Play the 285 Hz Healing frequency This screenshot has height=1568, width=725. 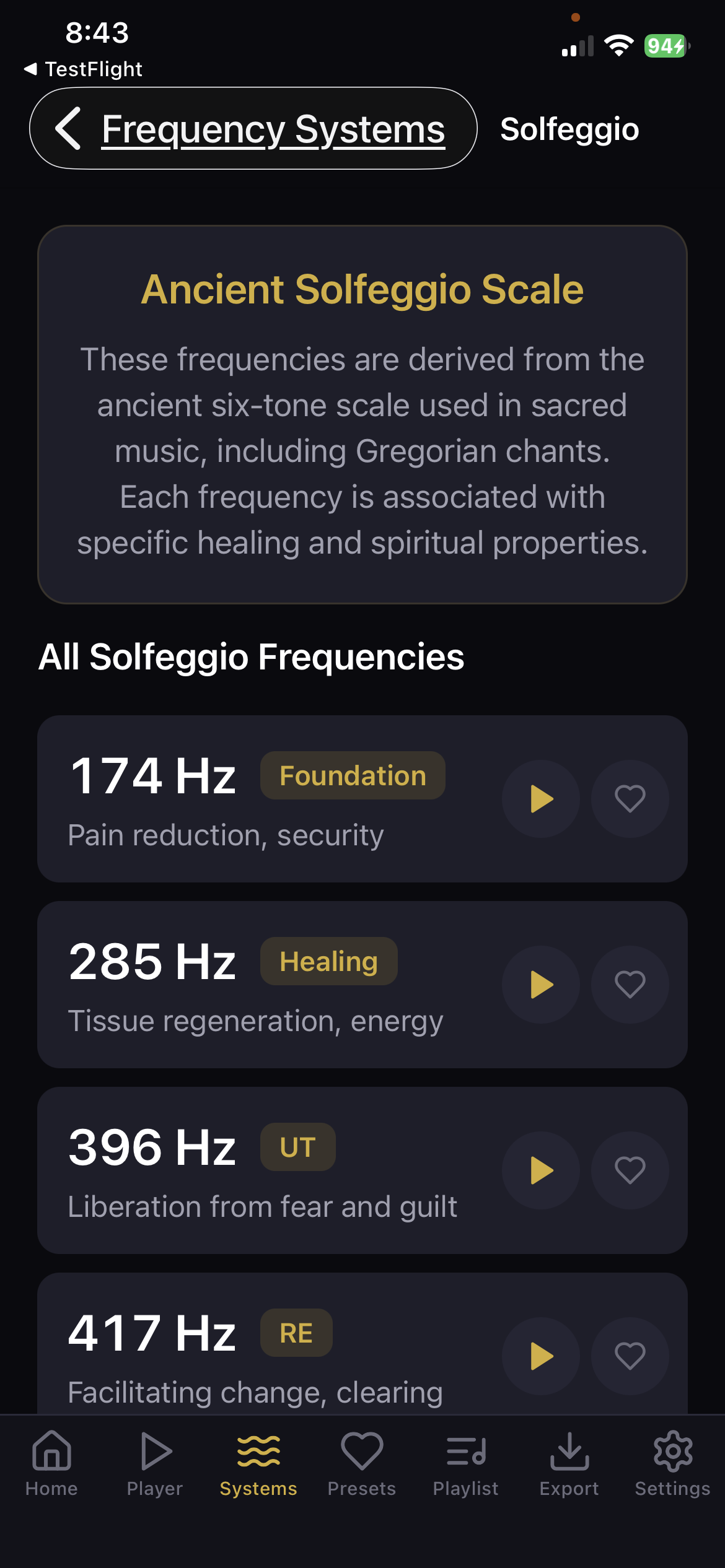point(541,985)
